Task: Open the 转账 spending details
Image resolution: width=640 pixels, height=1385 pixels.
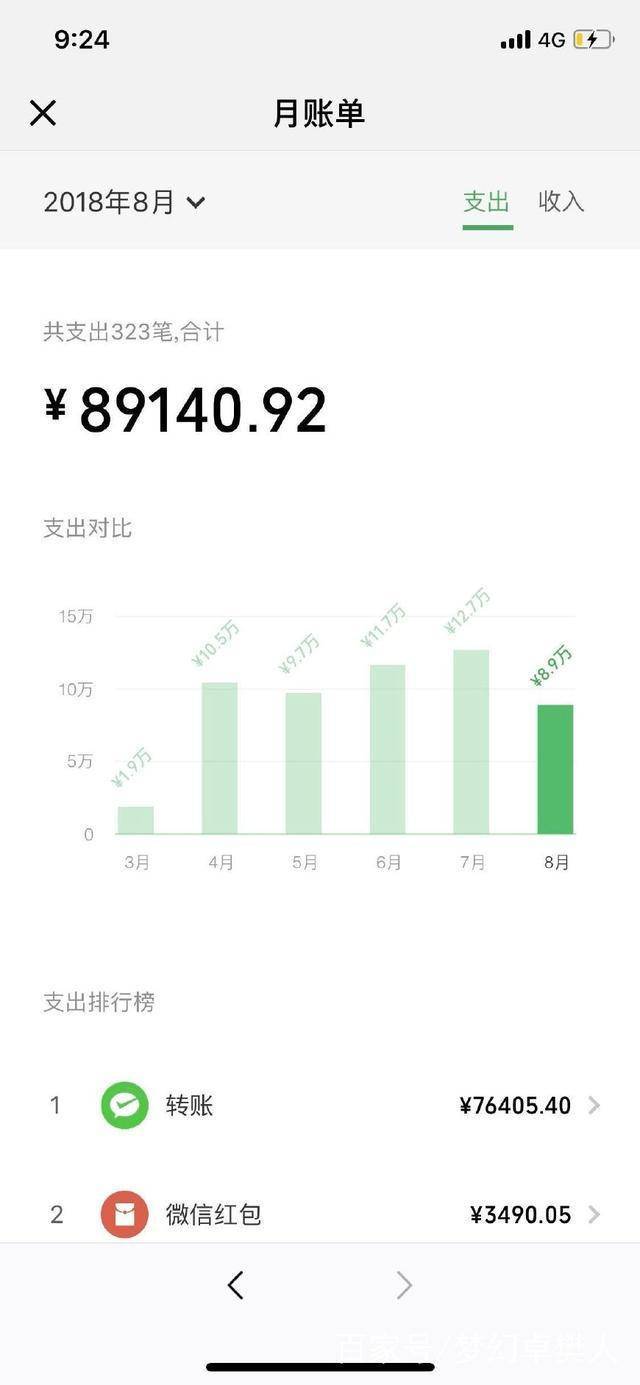Action: (x=320, y=1105)
